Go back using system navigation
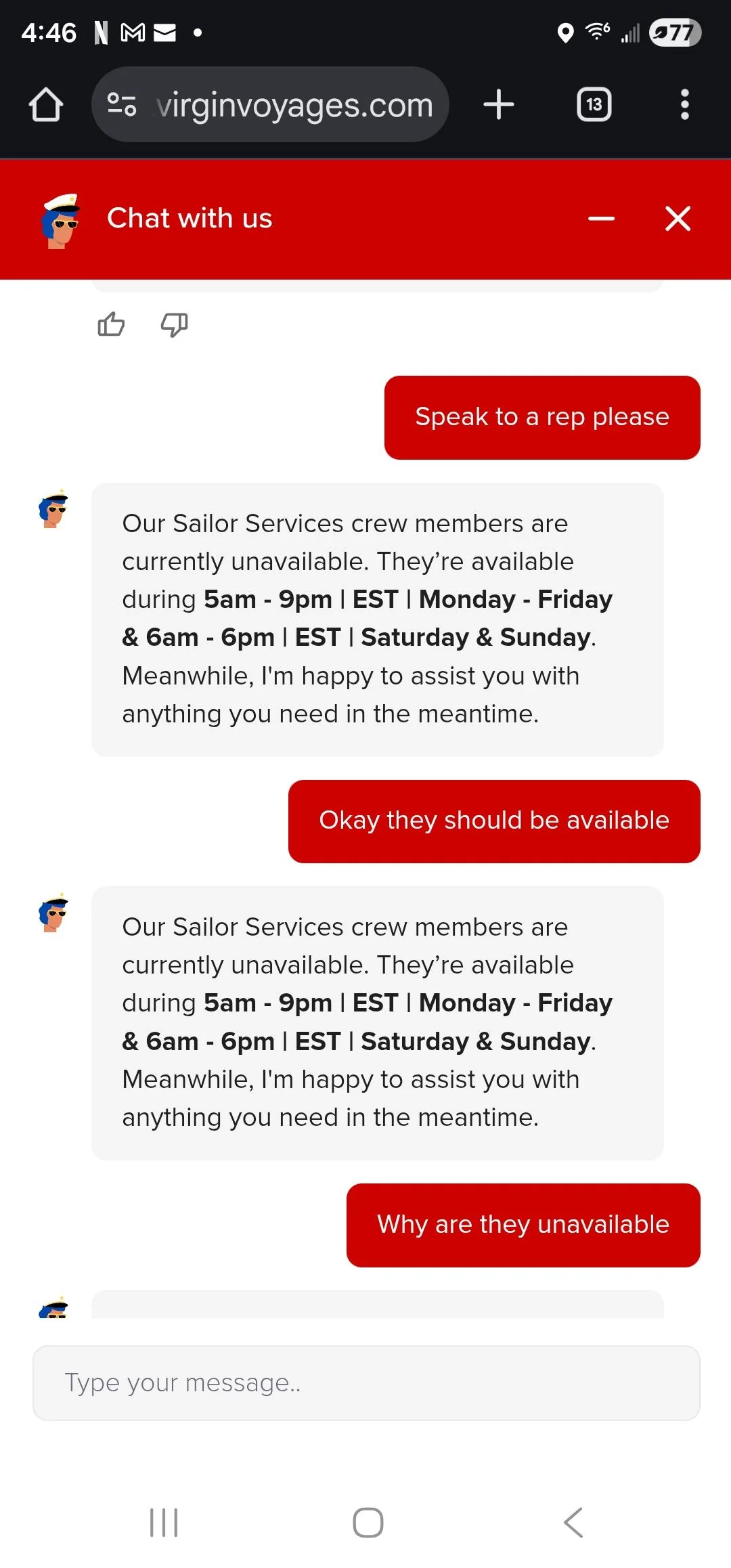Image resolution: width=731 pixels, height=1568 pixels. (x=573, y=1523)
